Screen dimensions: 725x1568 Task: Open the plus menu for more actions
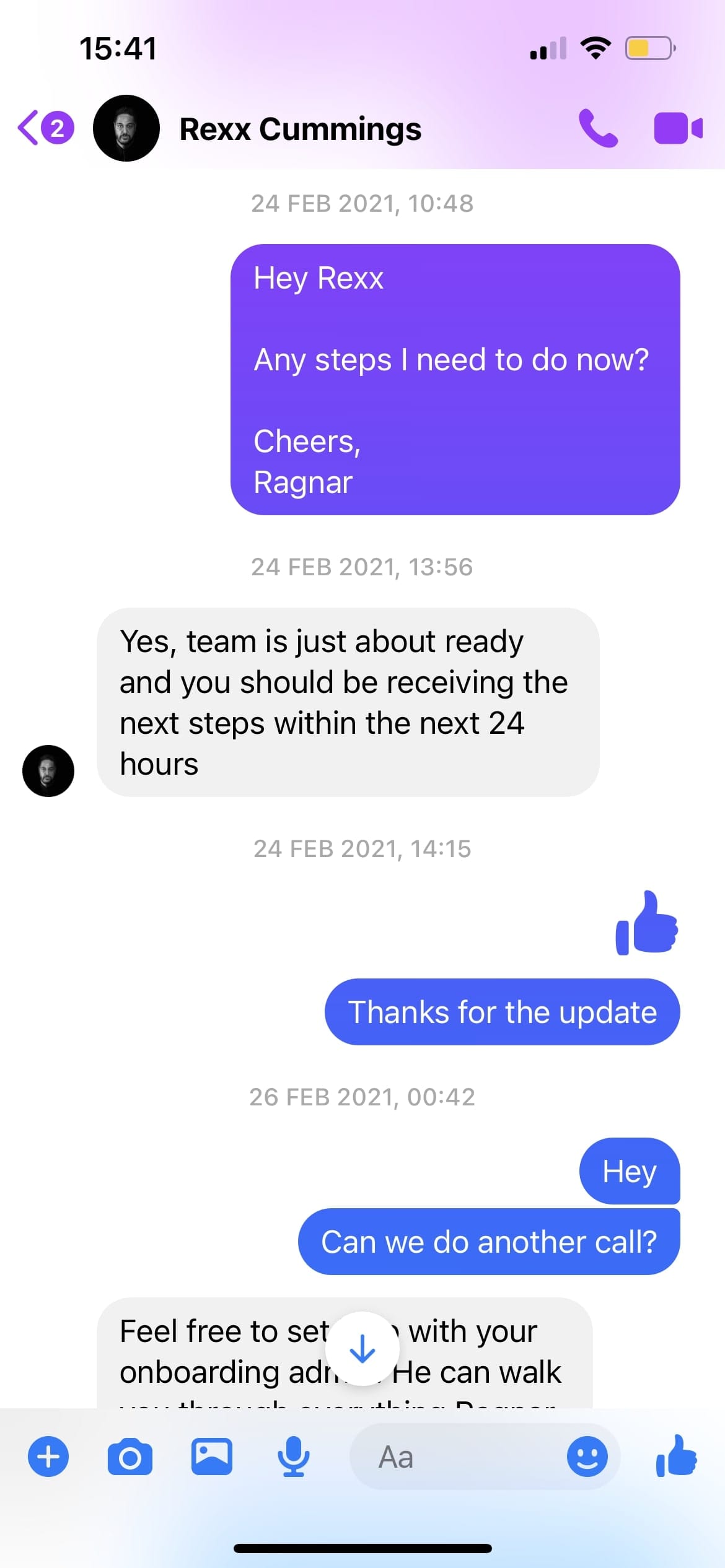coord(48,1457)
